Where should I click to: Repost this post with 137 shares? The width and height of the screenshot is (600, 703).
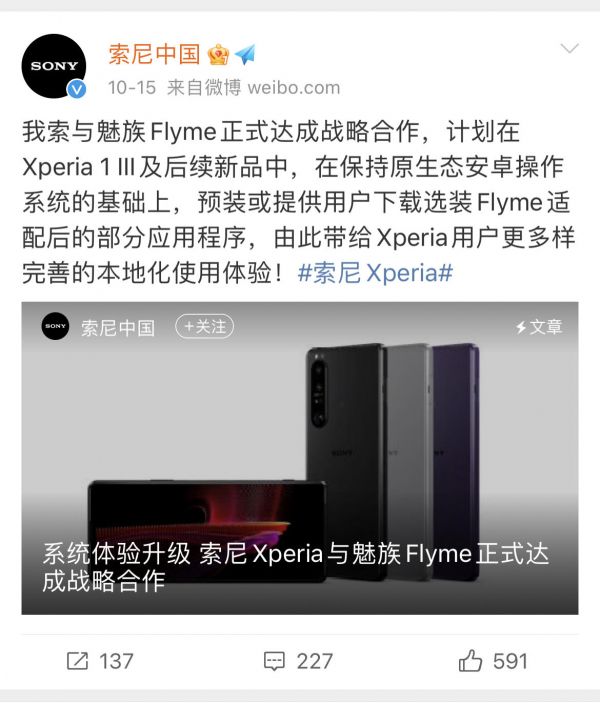click(99, 661)
